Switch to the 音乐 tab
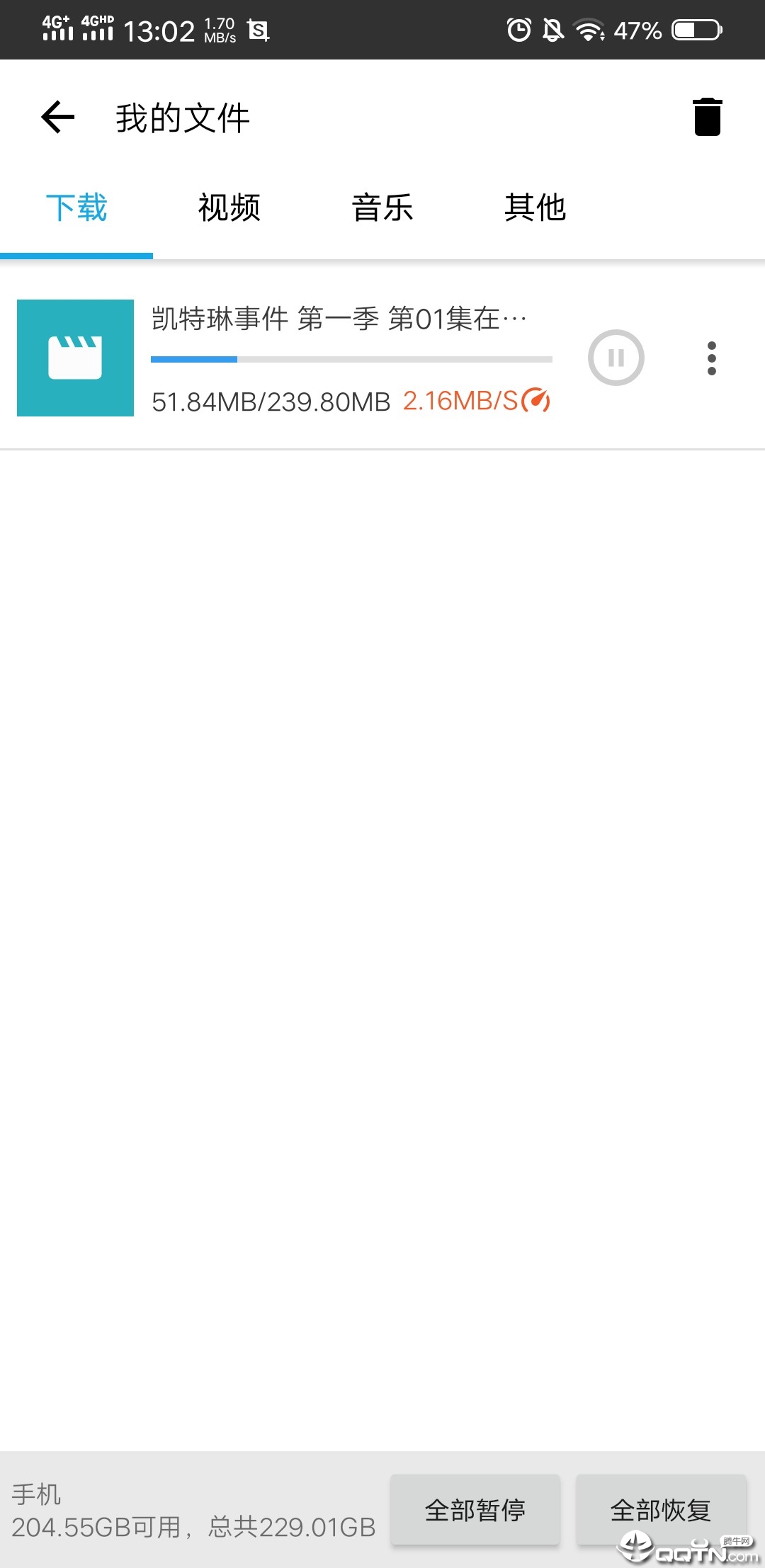The height and width of the screenshot is (1568, 765). (382, 208)
